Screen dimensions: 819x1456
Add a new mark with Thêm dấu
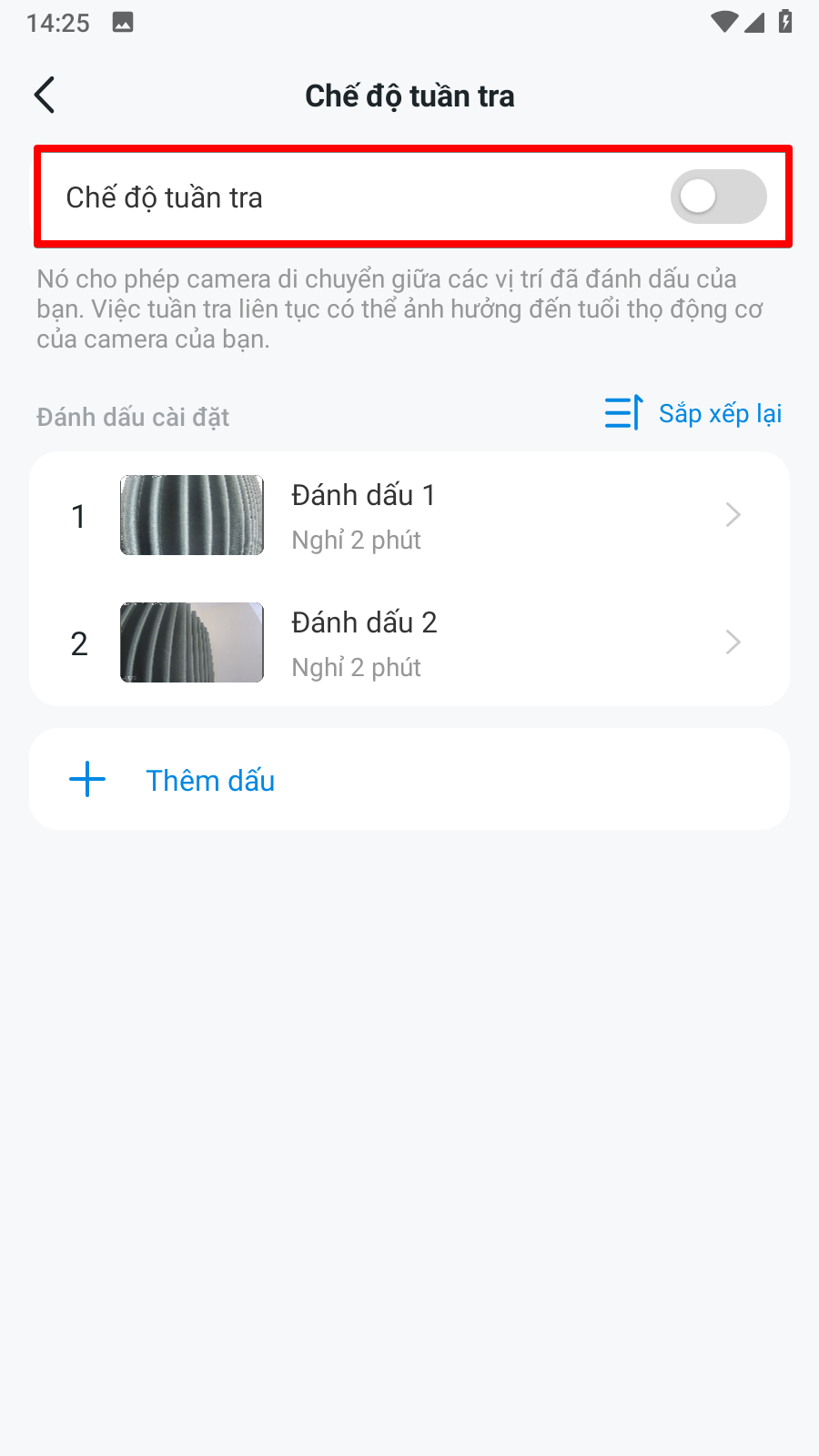point(209,780)
